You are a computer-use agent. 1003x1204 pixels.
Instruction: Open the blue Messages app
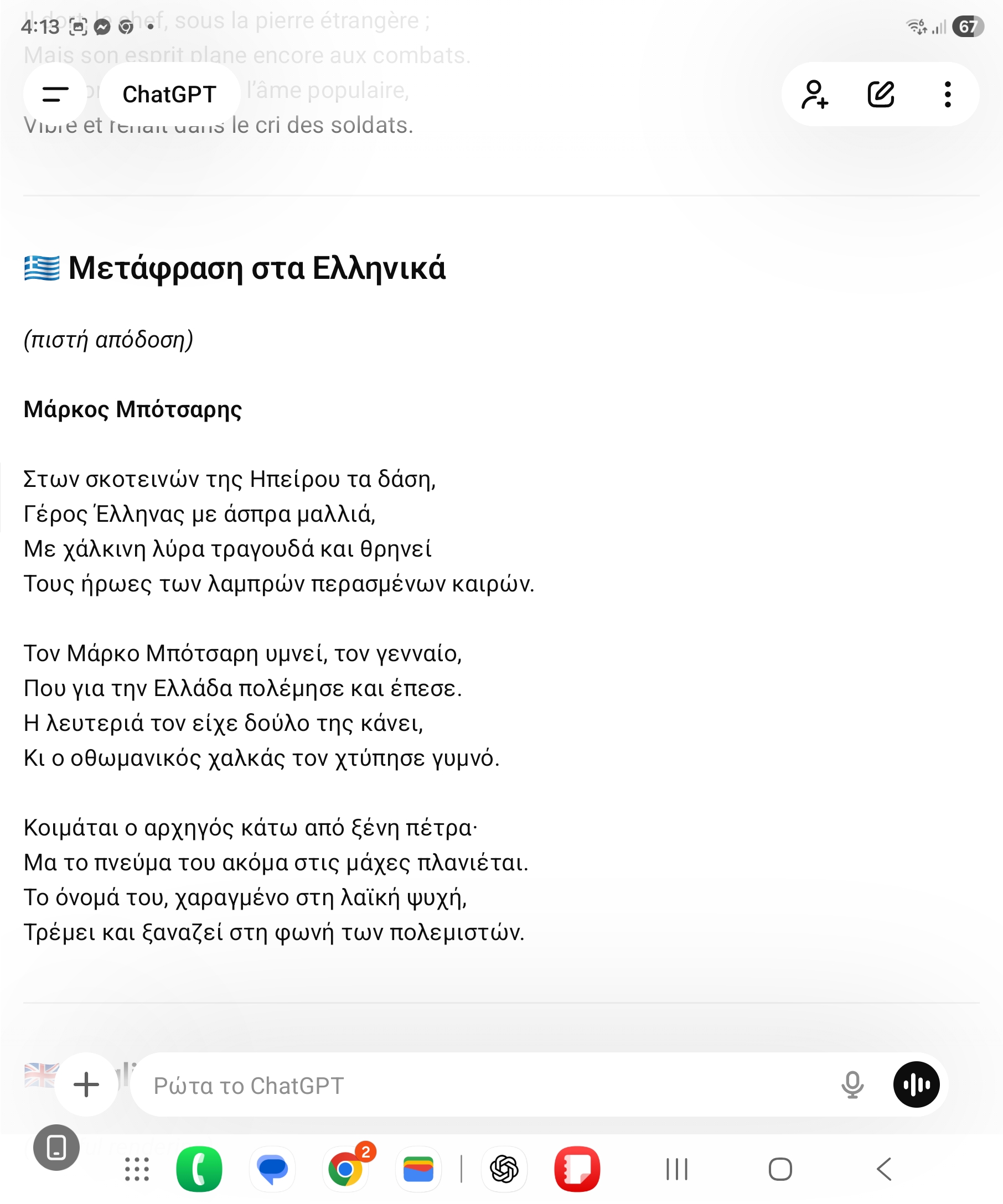[272, 1169]
